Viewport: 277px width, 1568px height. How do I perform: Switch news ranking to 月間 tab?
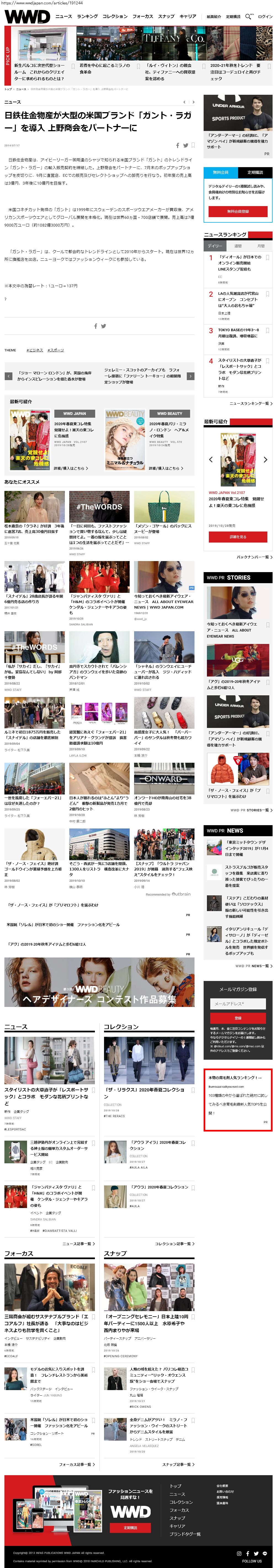pos(261,246)
